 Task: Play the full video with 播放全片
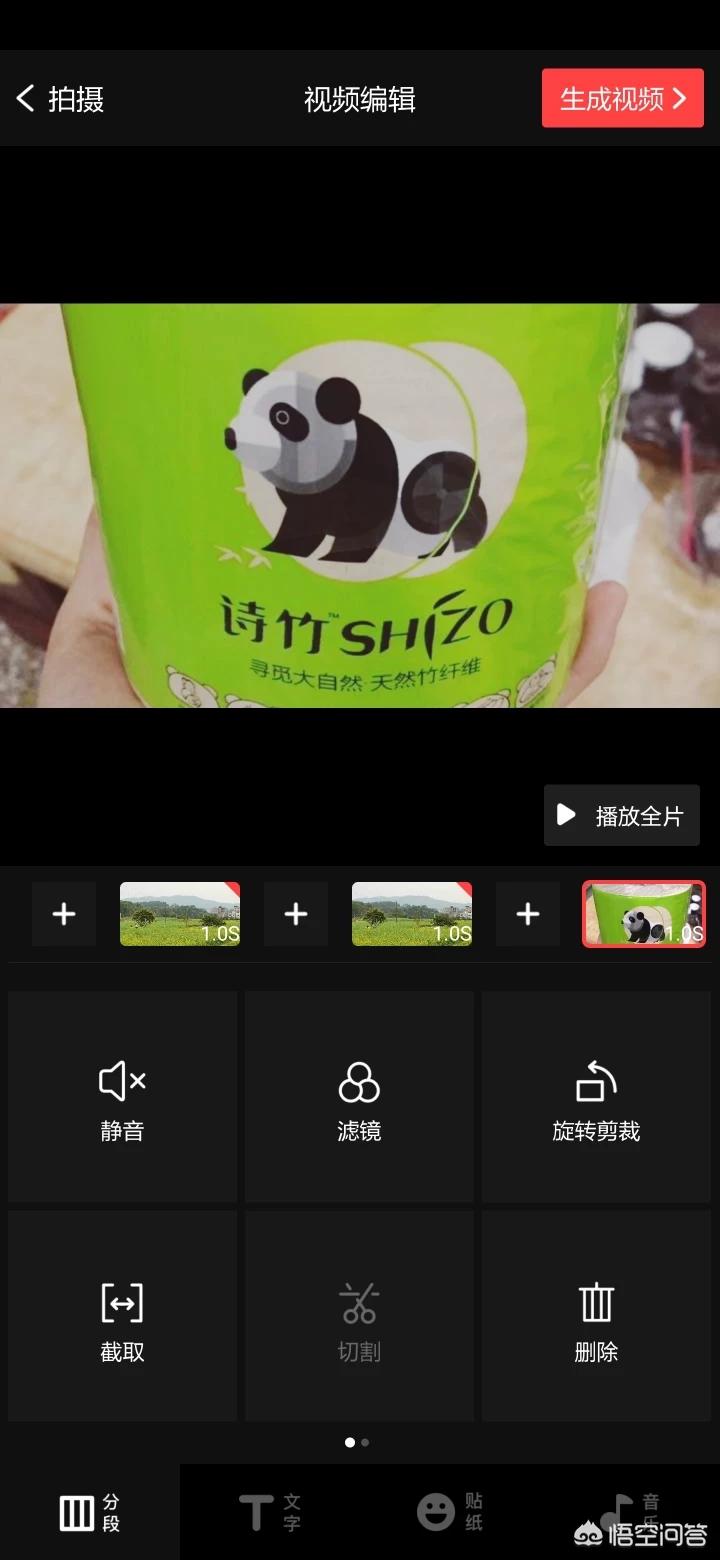point(620,815)
